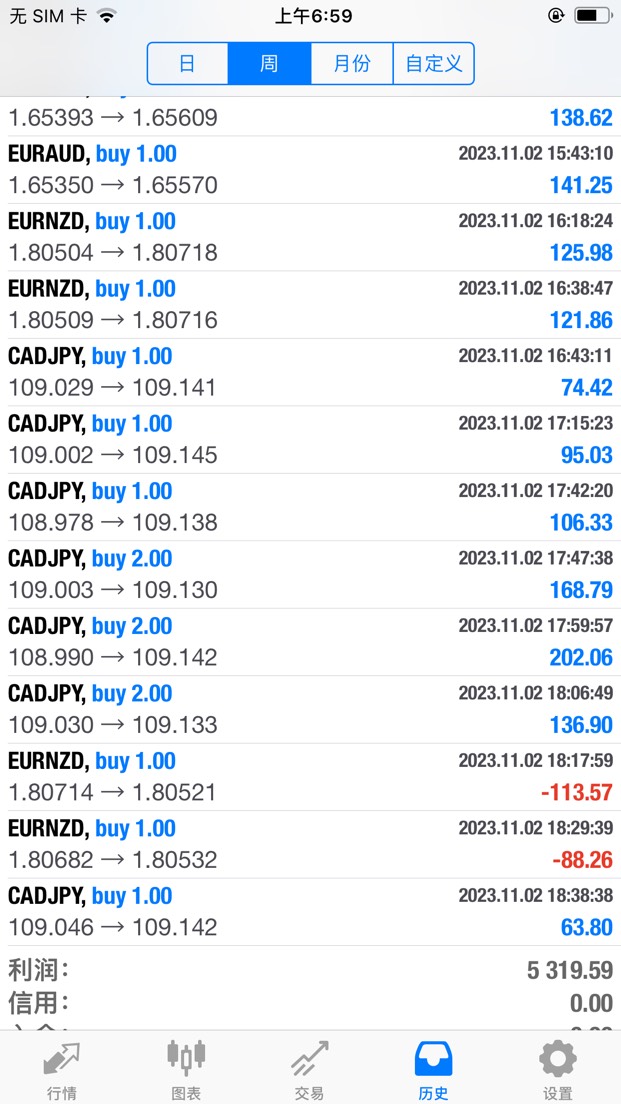Switch to the 日 period filter
621x1104 pixels.
(187, 64)
